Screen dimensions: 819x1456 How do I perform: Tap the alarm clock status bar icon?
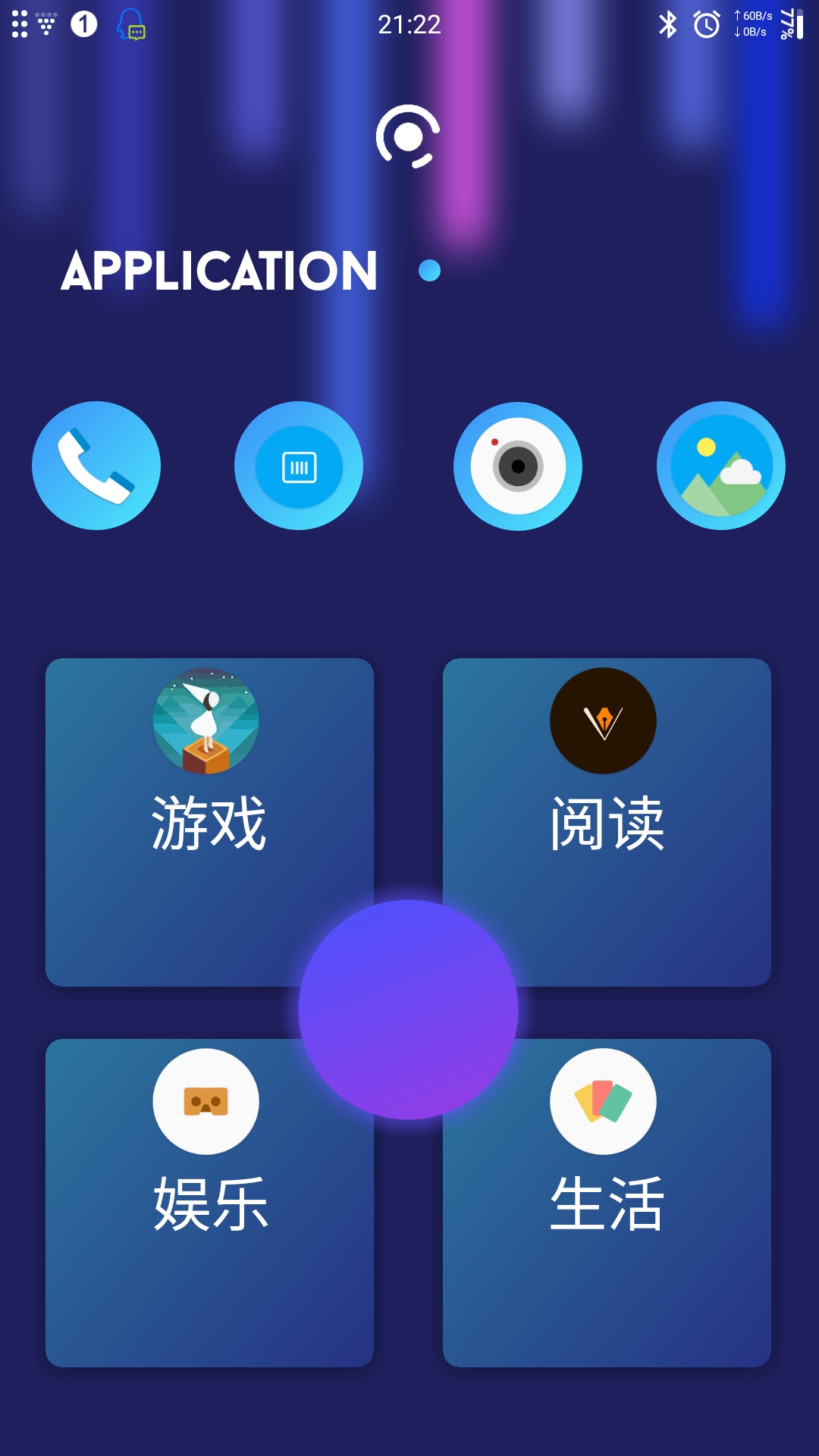(704, 25)
